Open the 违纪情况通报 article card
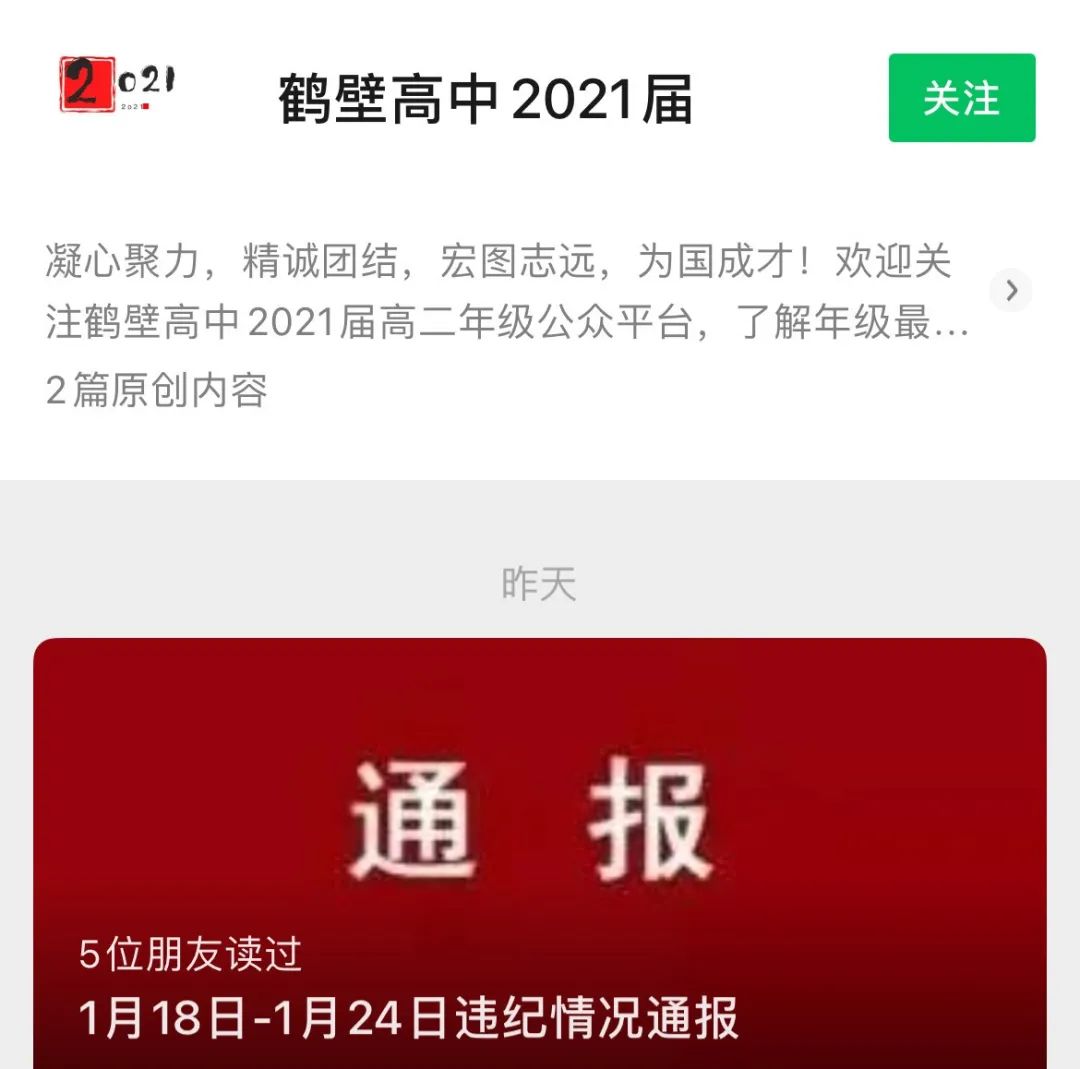The image size is (1080, 1069). coord(540,850)
